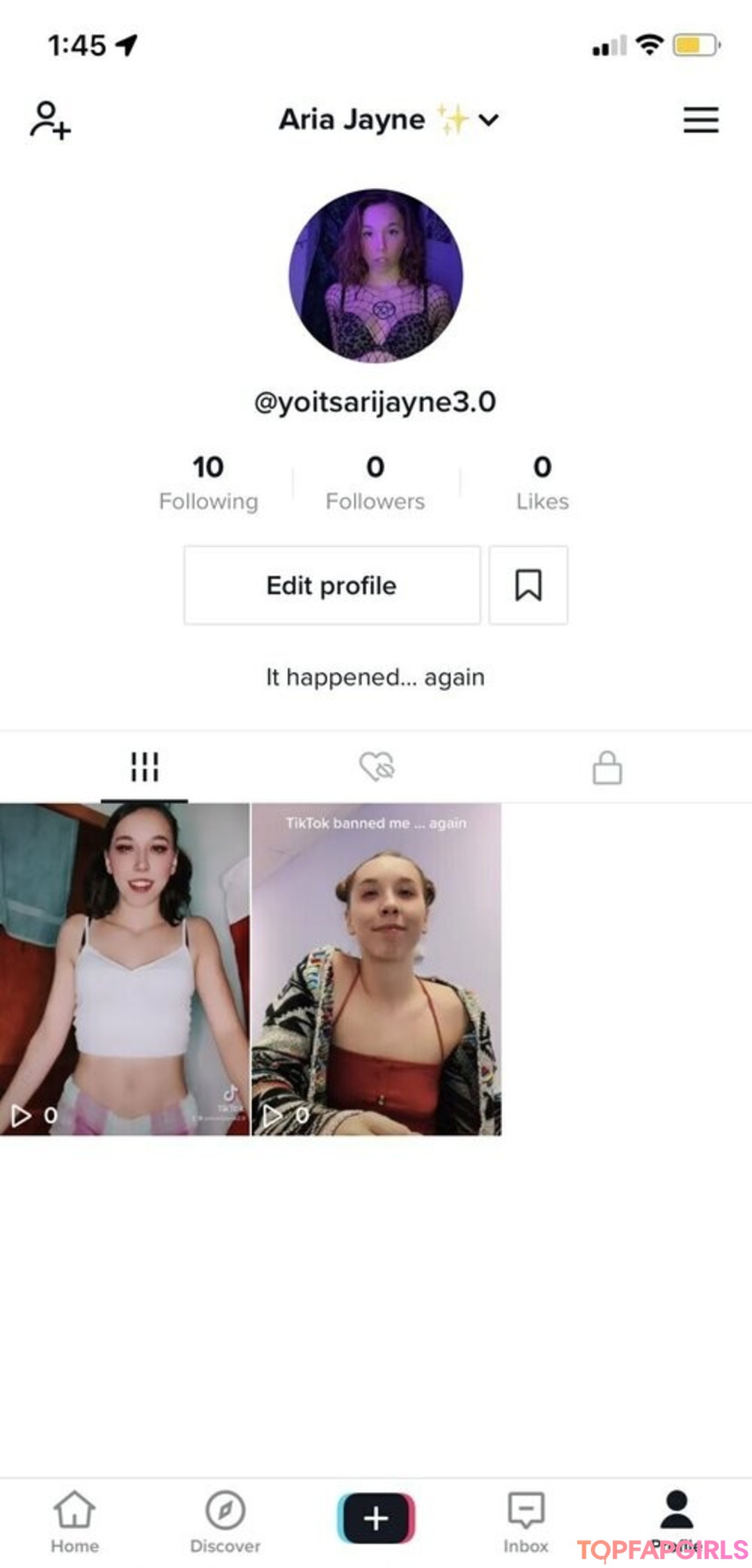This screenshot has height=1568, width=752.
Task: Open the Likes count
Action: (542, 482)
